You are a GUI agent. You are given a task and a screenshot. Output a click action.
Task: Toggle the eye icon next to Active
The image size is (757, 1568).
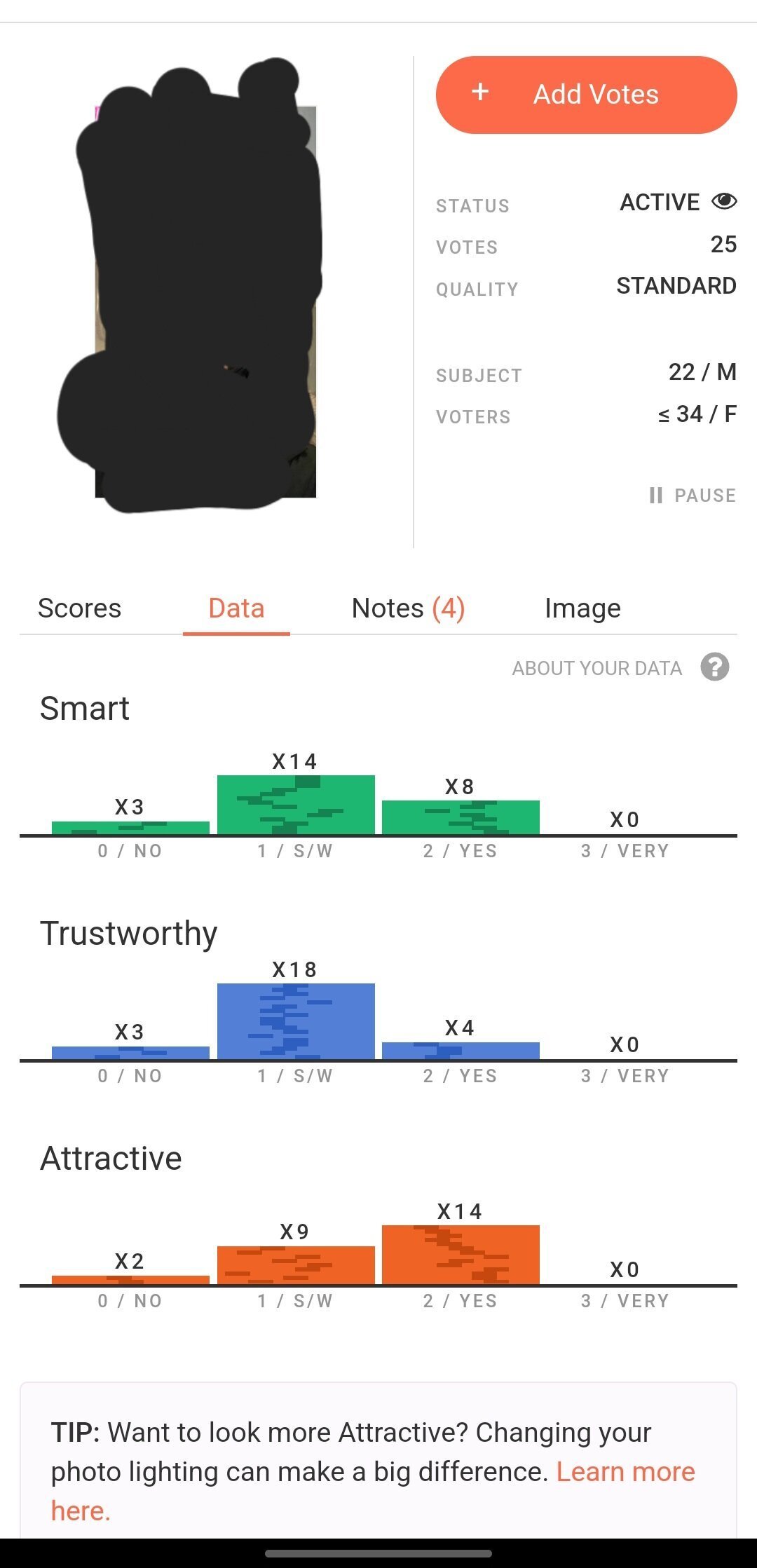tap(723, 202)
